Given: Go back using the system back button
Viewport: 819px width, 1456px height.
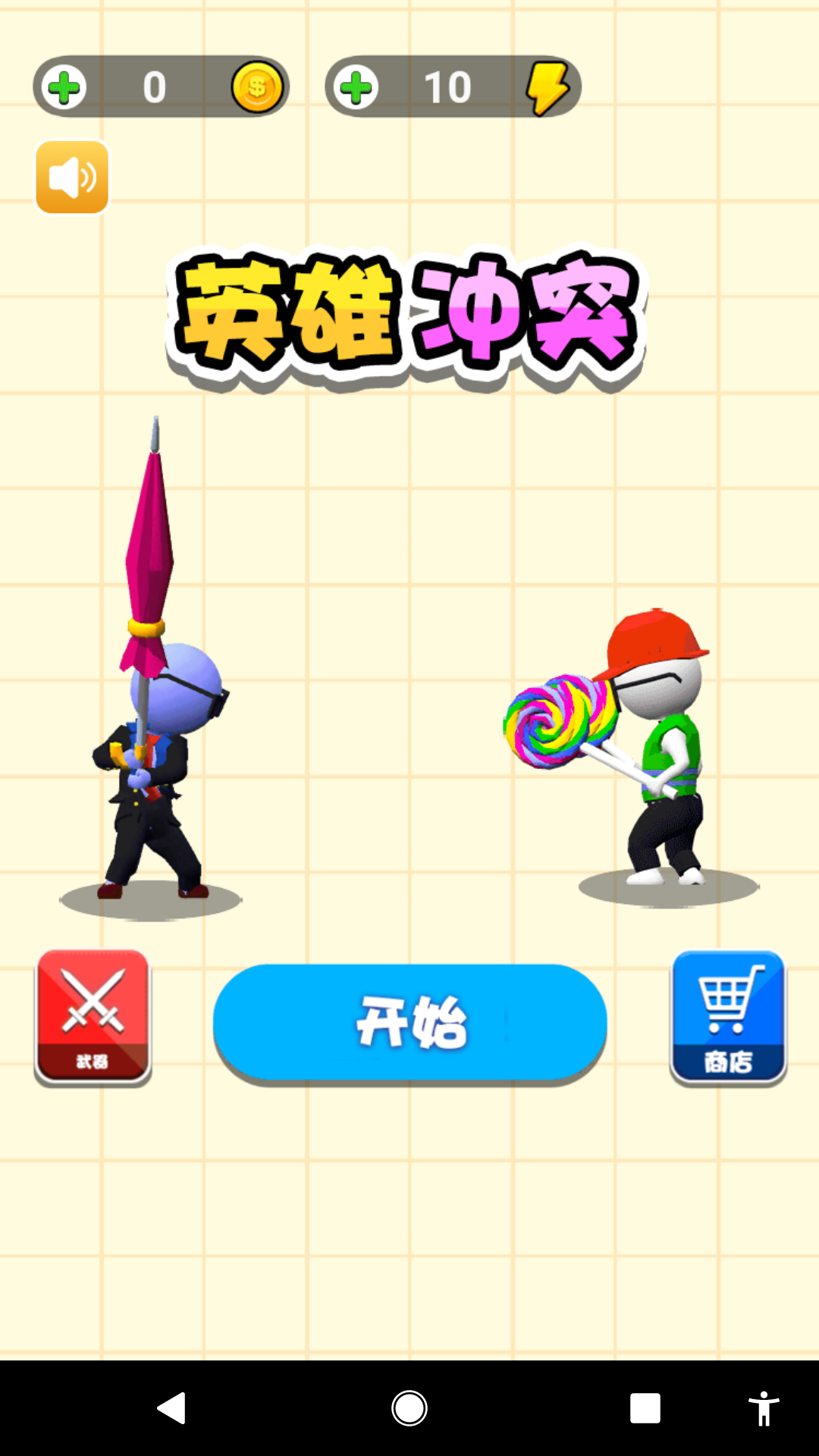Looking at the screenshot, I should (x=172, y=1408).
